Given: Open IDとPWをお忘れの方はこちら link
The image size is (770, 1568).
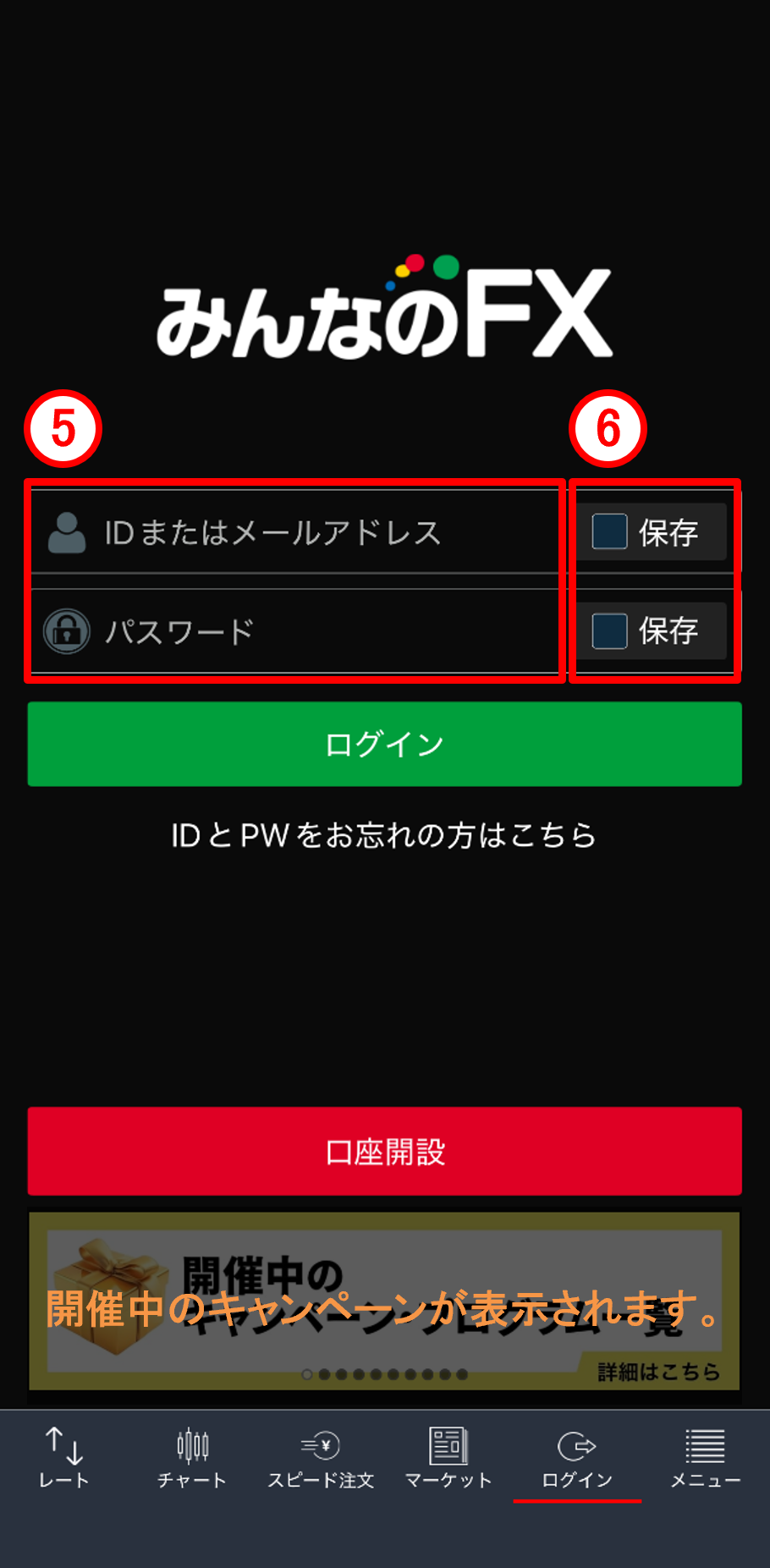Looking at the screenshot, I should pyautogui.click(x=384, y=836).
